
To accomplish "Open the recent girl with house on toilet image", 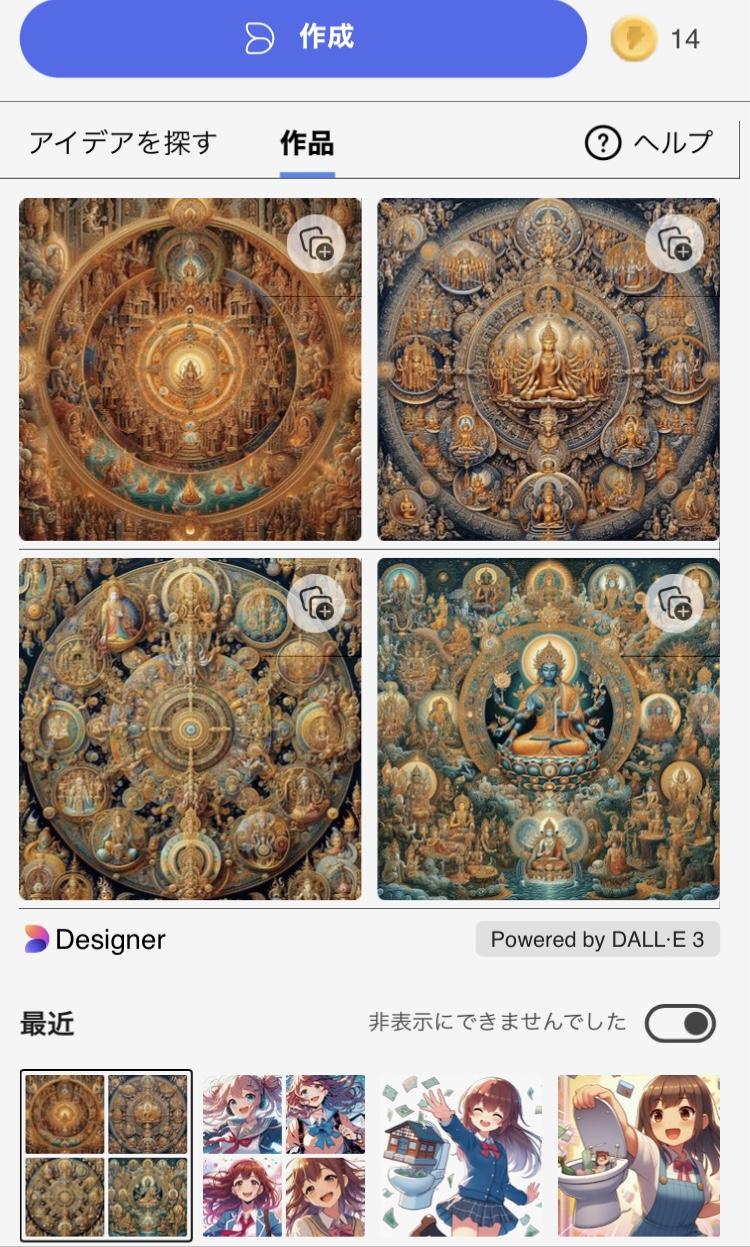I will (x=462, y=1155).
